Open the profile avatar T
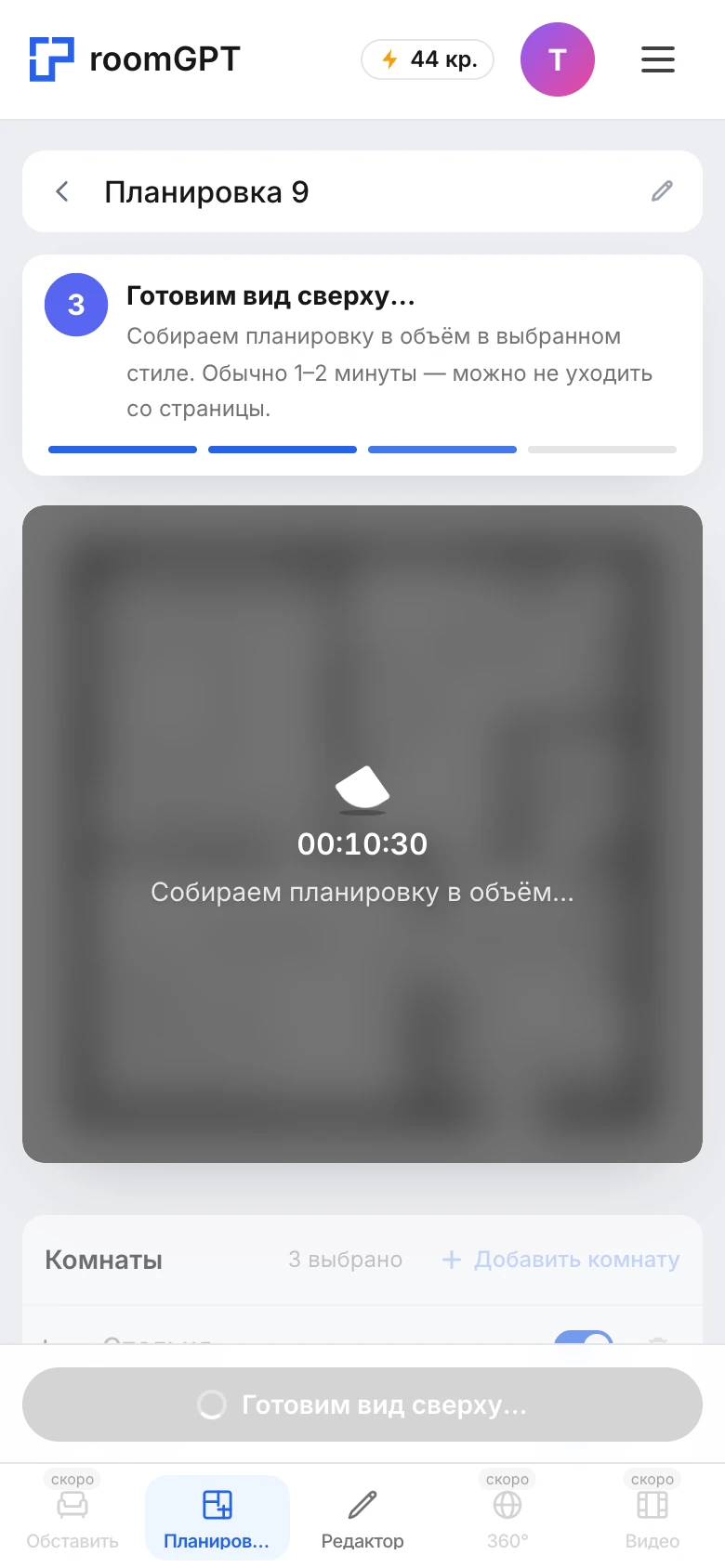 pos(558,59)
